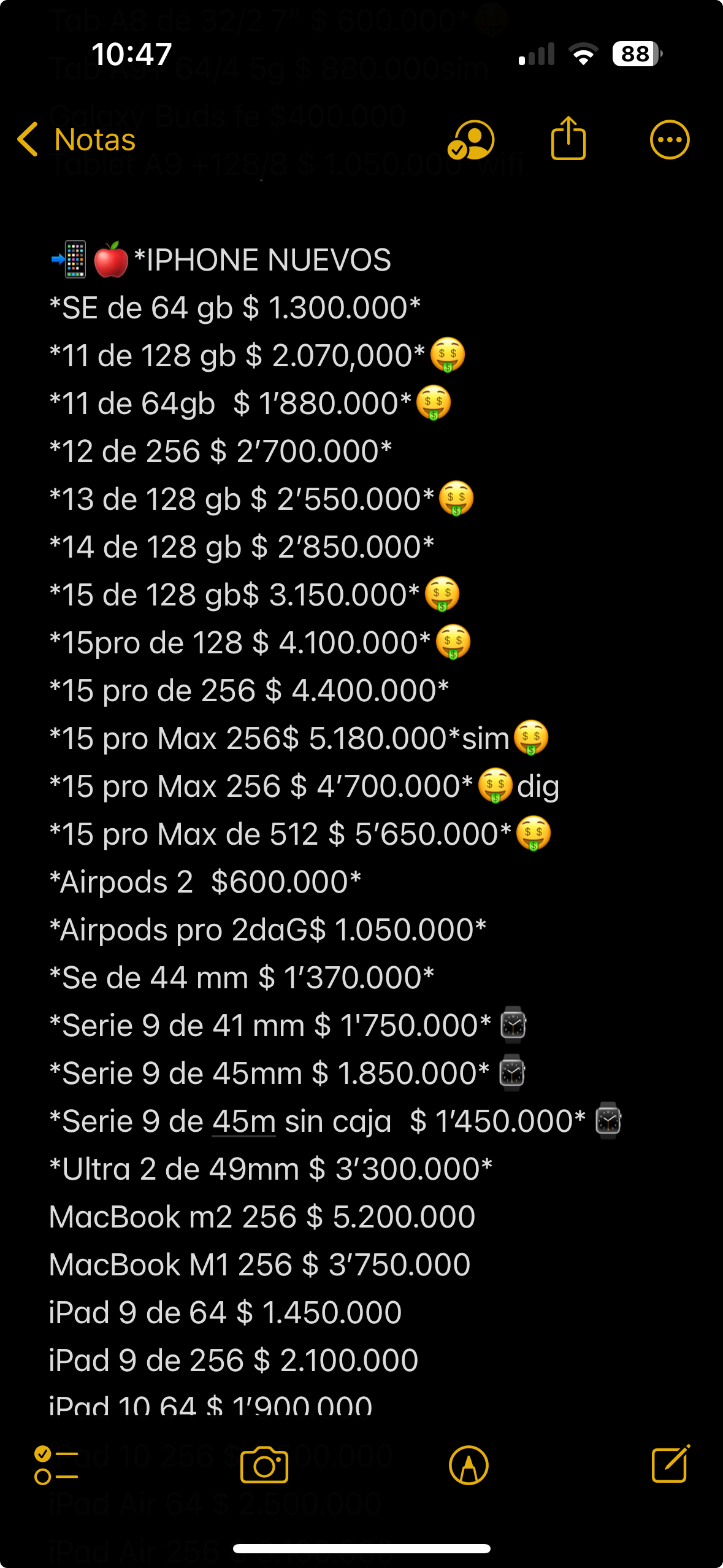Open the markup pen tool
723x1568 pixels.
469,1465
